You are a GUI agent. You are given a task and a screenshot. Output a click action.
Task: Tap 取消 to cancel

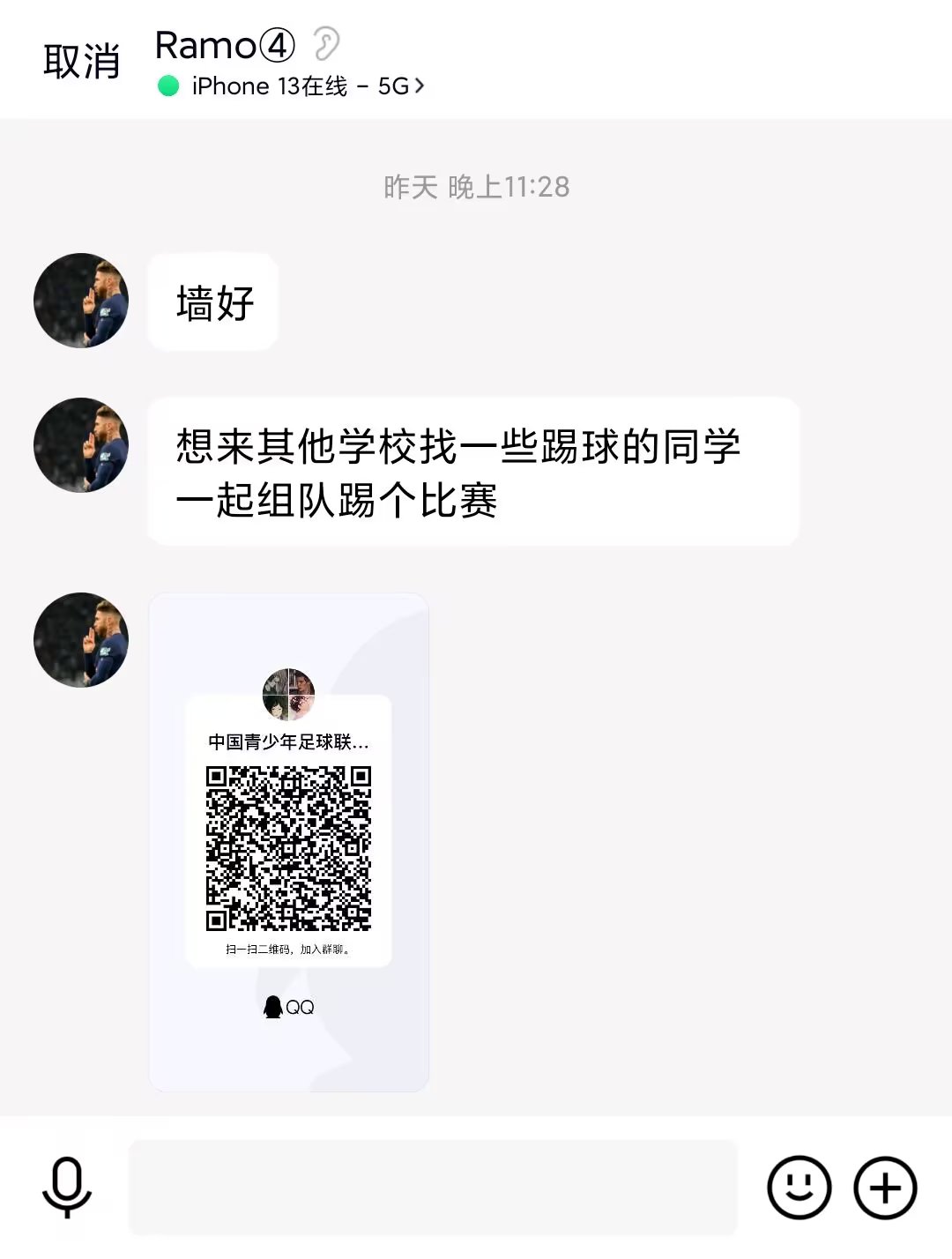point(81,62)
